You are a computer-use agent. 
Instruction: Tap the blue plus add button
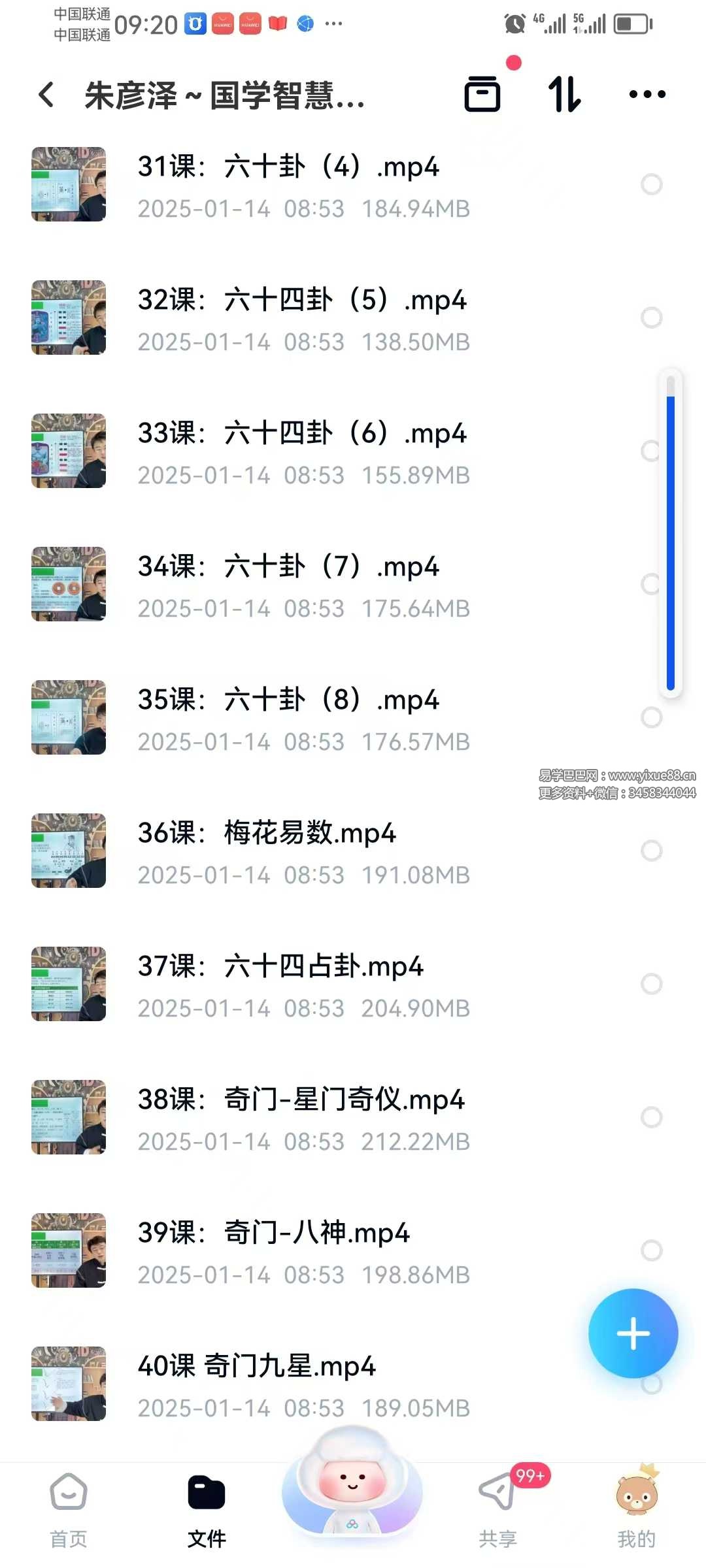click(633, 1333)
